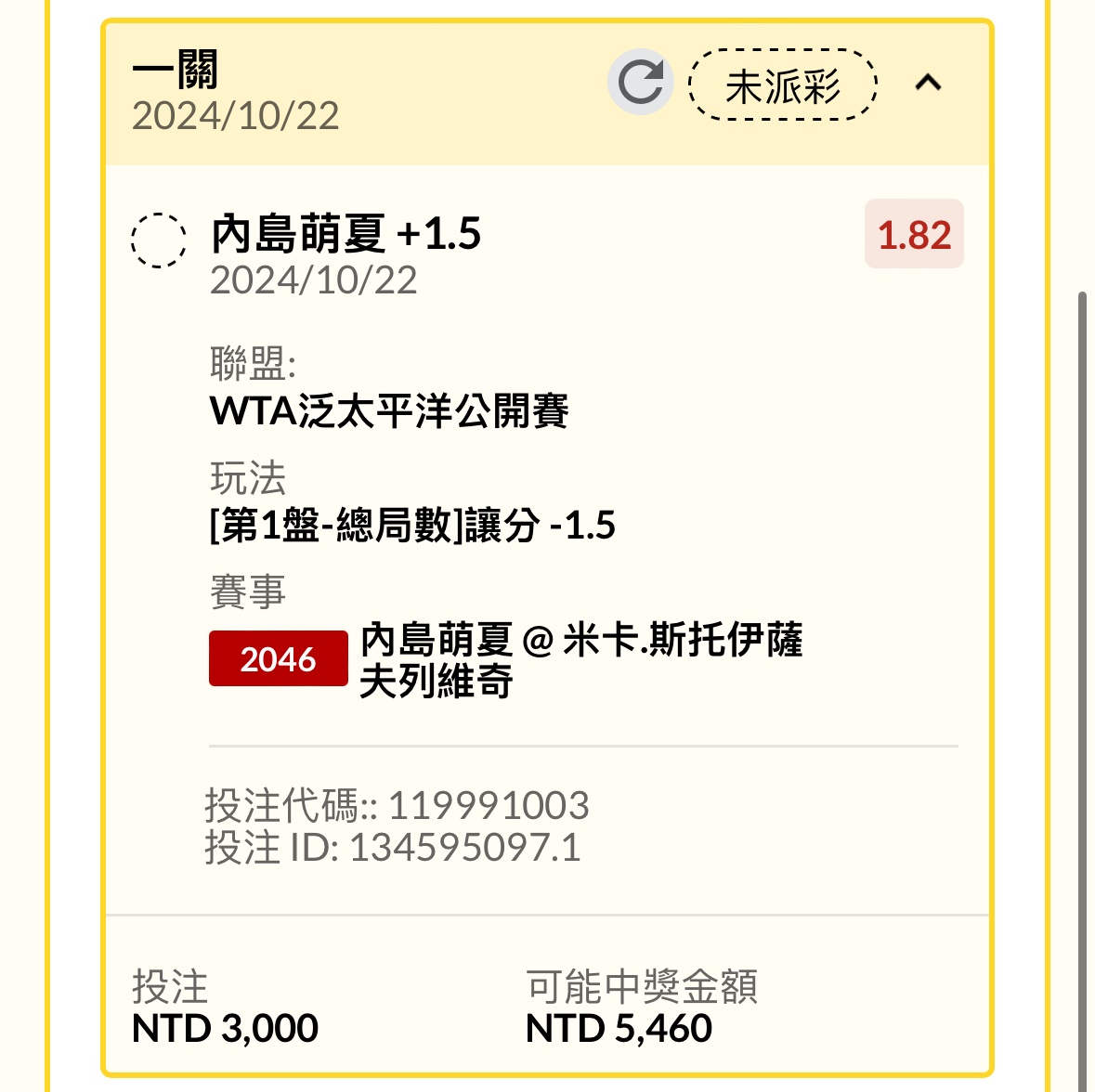Collapse the 一關 bet details

click(x=928, y=84)
